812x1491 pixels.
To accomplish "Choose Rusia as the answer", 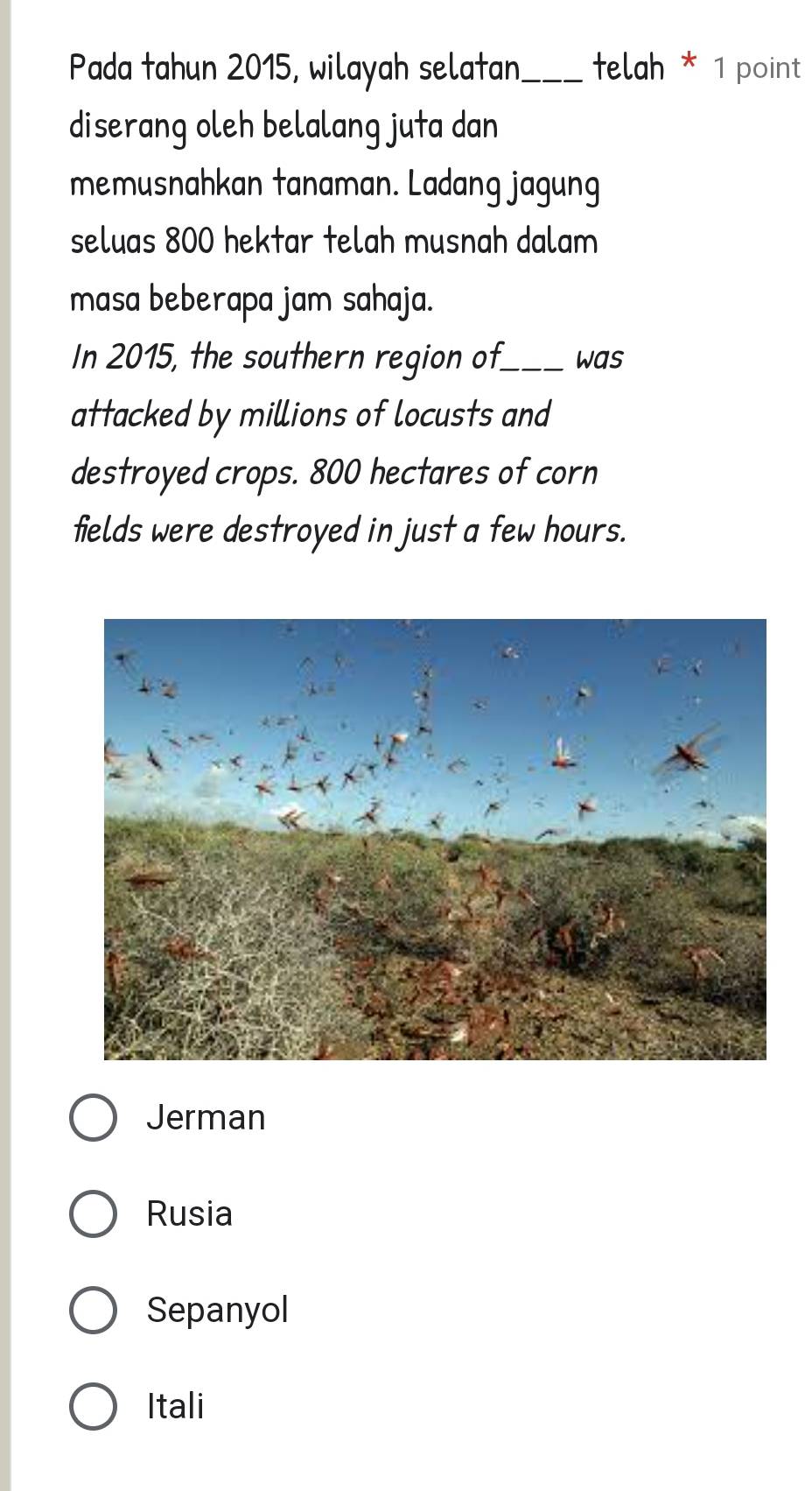I will tap(93, 1214).
